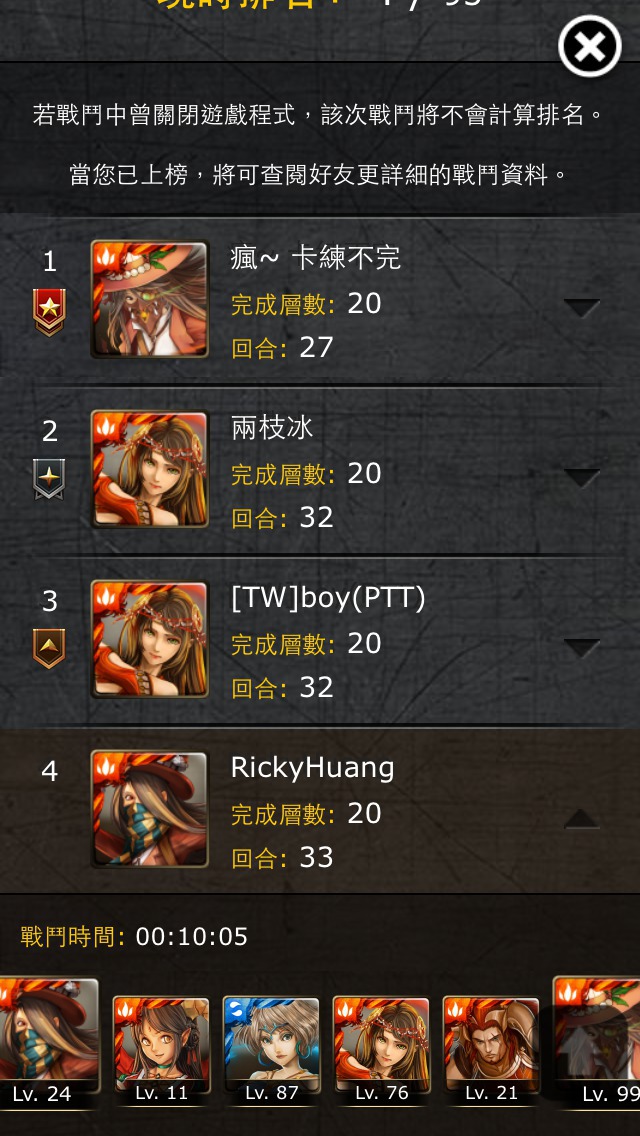Expand details for 兩枝冰
This screenshot has height=1136, width=640.
coord(581,477)
